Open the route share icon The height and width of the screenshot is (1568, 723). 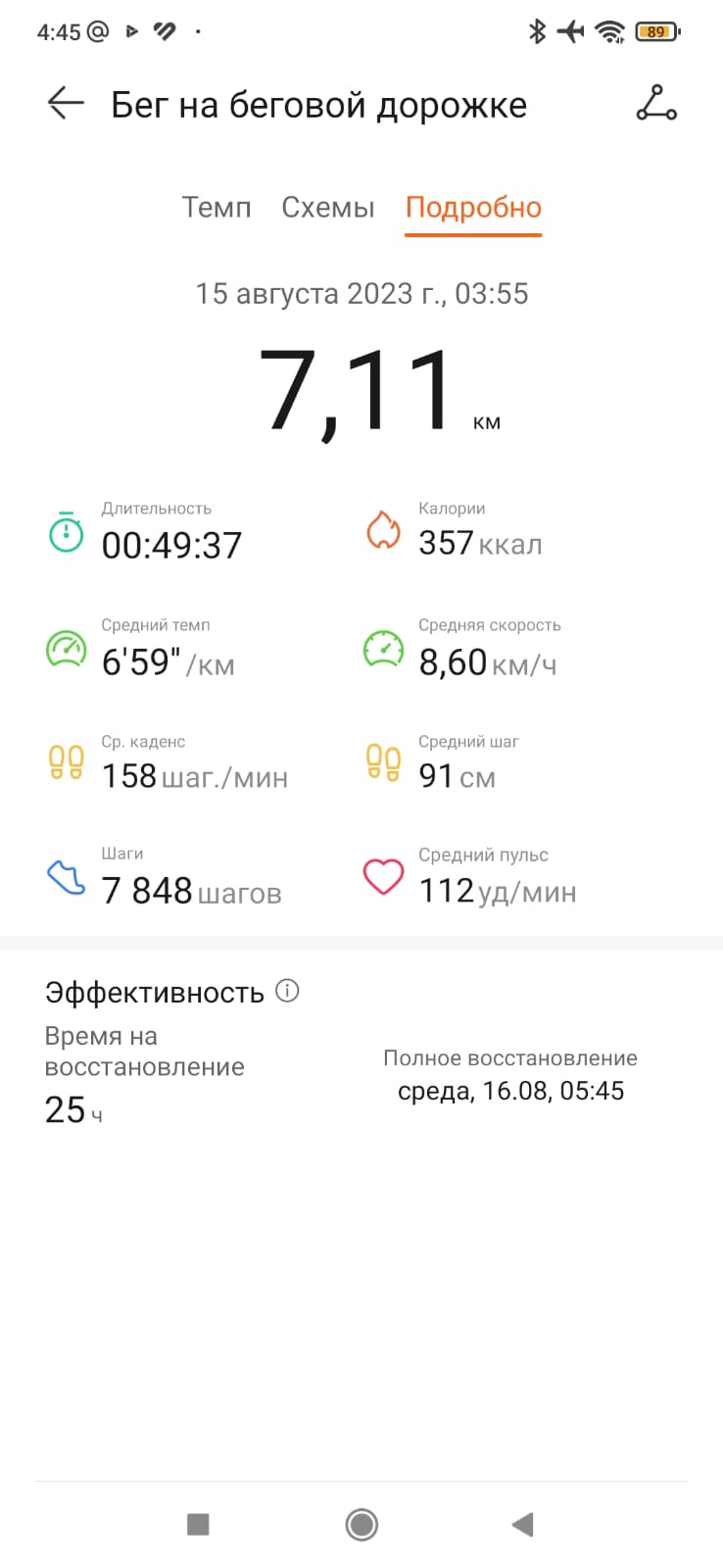pos(656,103)
